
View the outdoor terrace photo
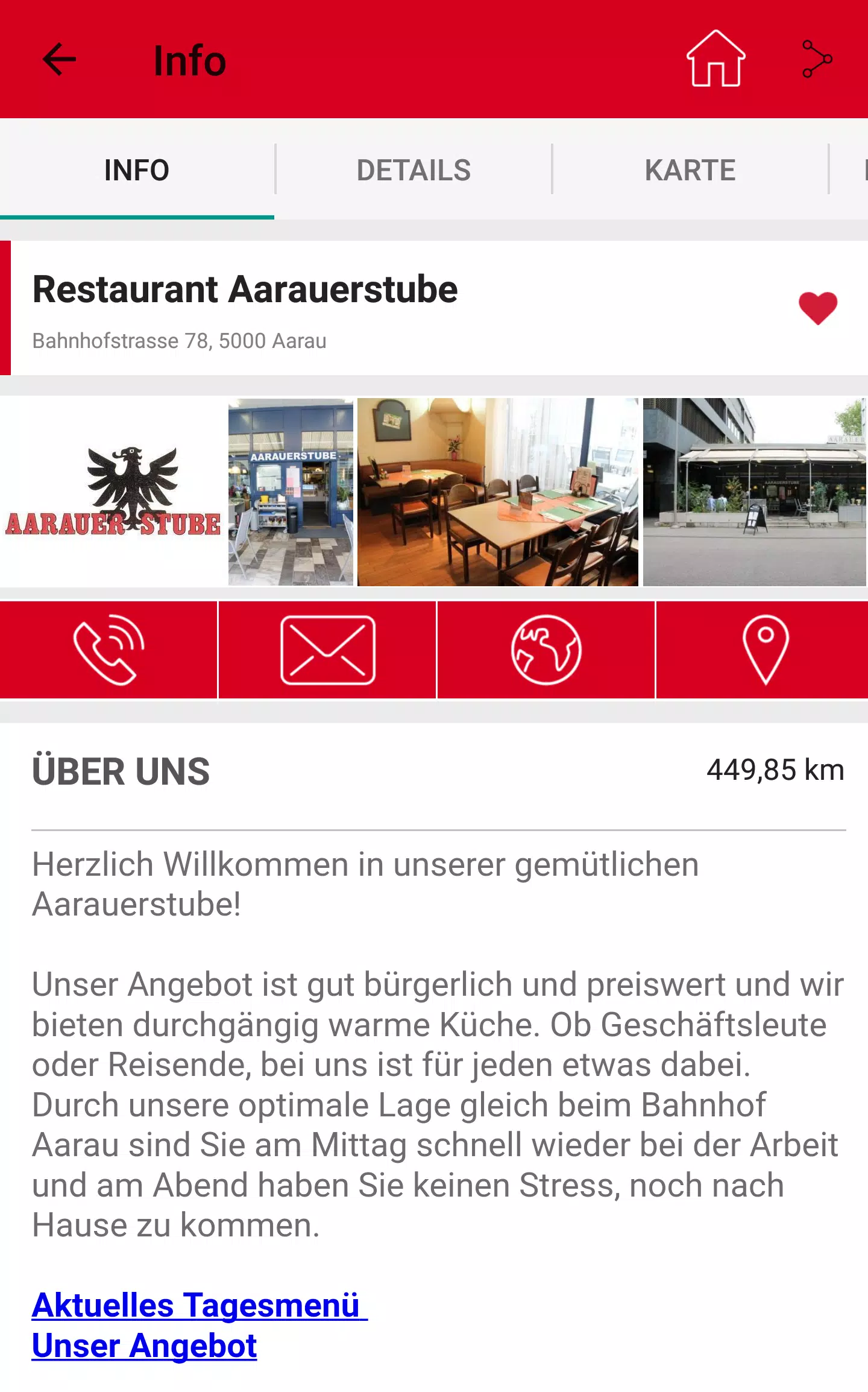point(755,492)
